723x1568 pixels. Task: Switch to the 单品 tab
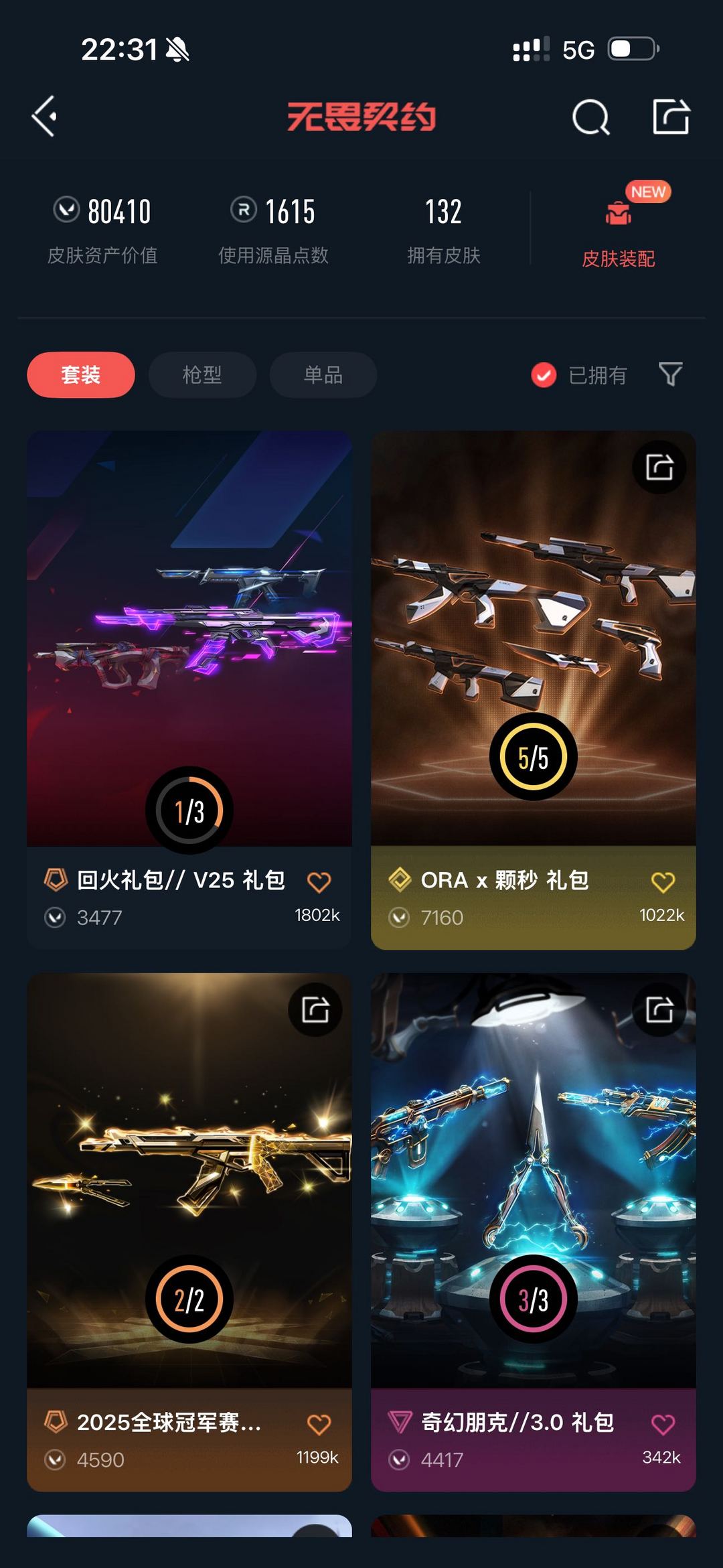point(323,374)
